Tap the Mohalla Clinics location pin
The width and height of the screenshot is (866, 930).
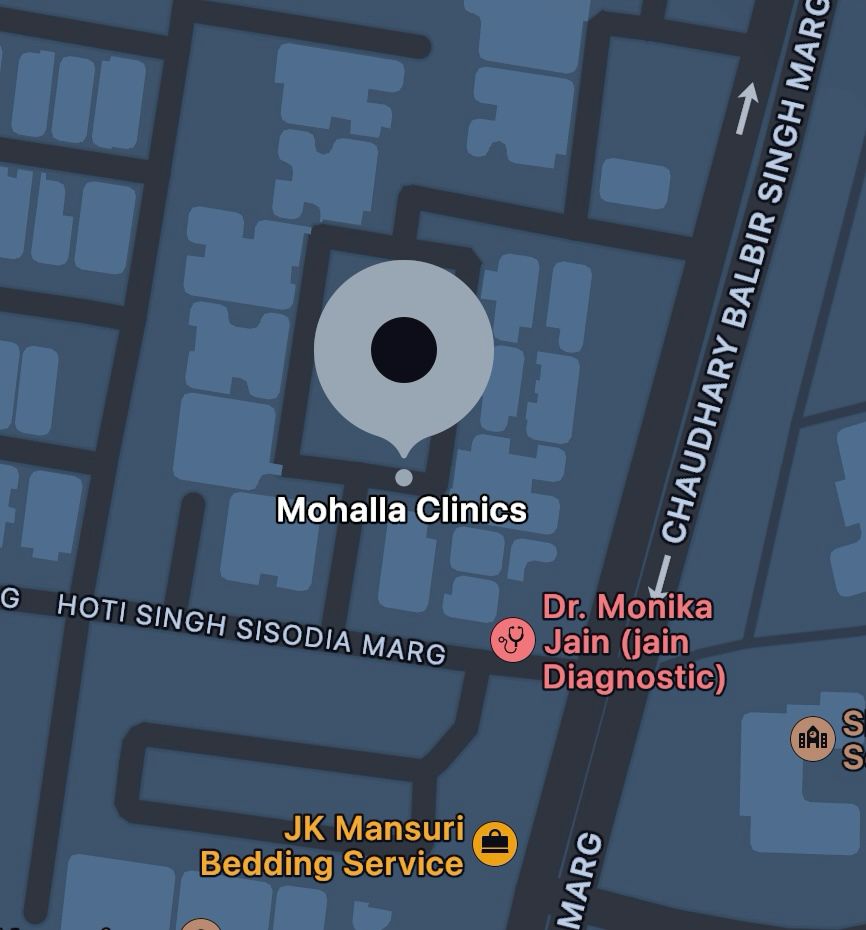pyautogui.click(x=404, y=349)
